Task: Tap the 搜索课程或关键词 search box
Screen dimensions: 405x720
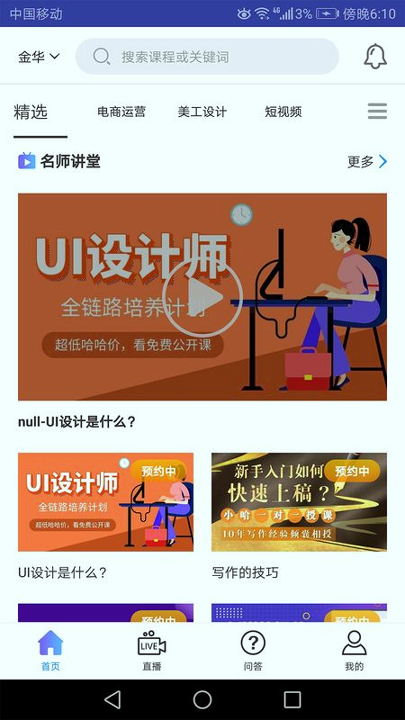Action: pyautogui.click(x=207, y=56)
